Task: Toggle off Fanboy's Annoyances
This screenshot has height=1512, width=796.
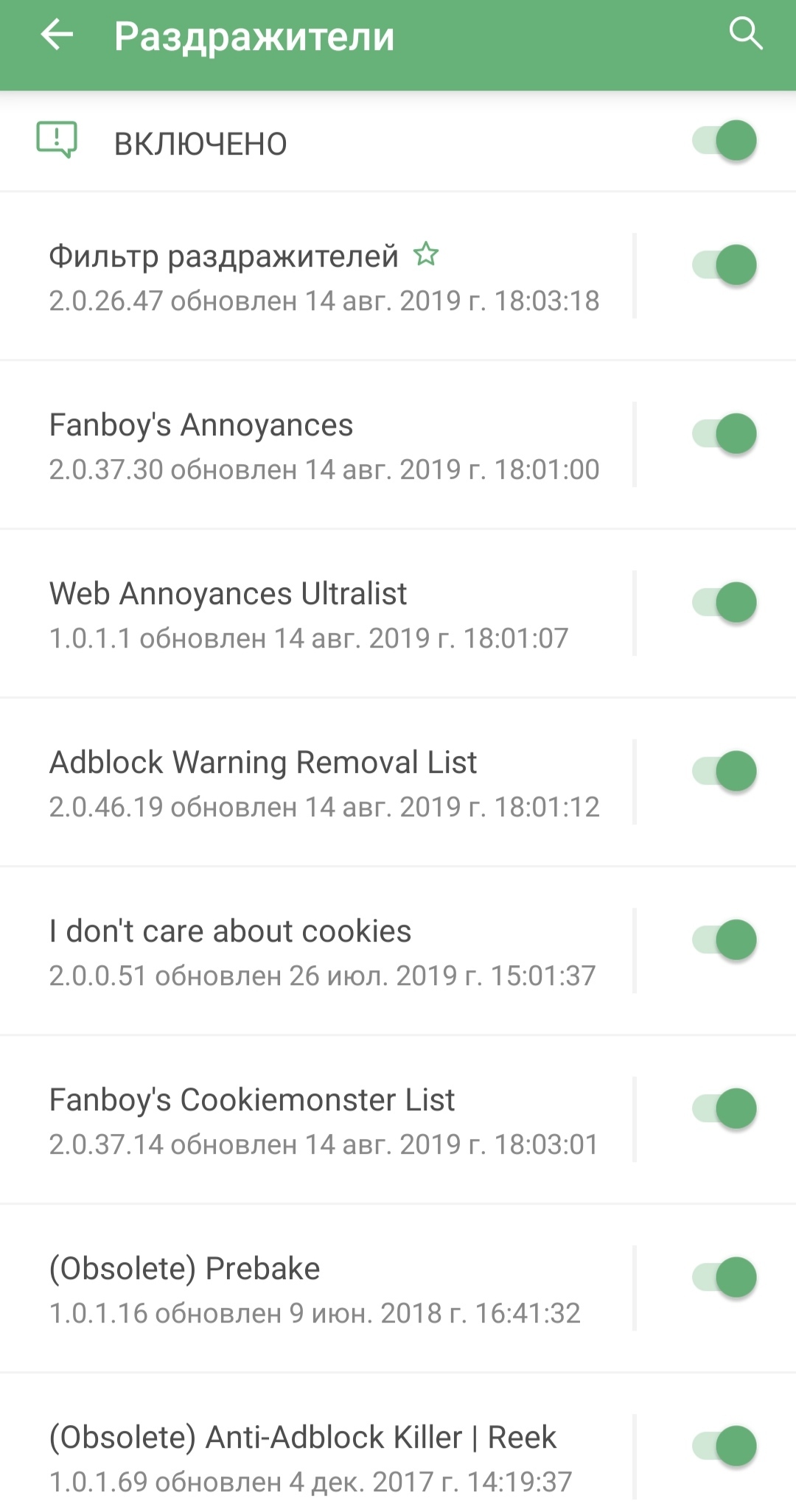Action: pyautogui.click(x=725, y=434)
